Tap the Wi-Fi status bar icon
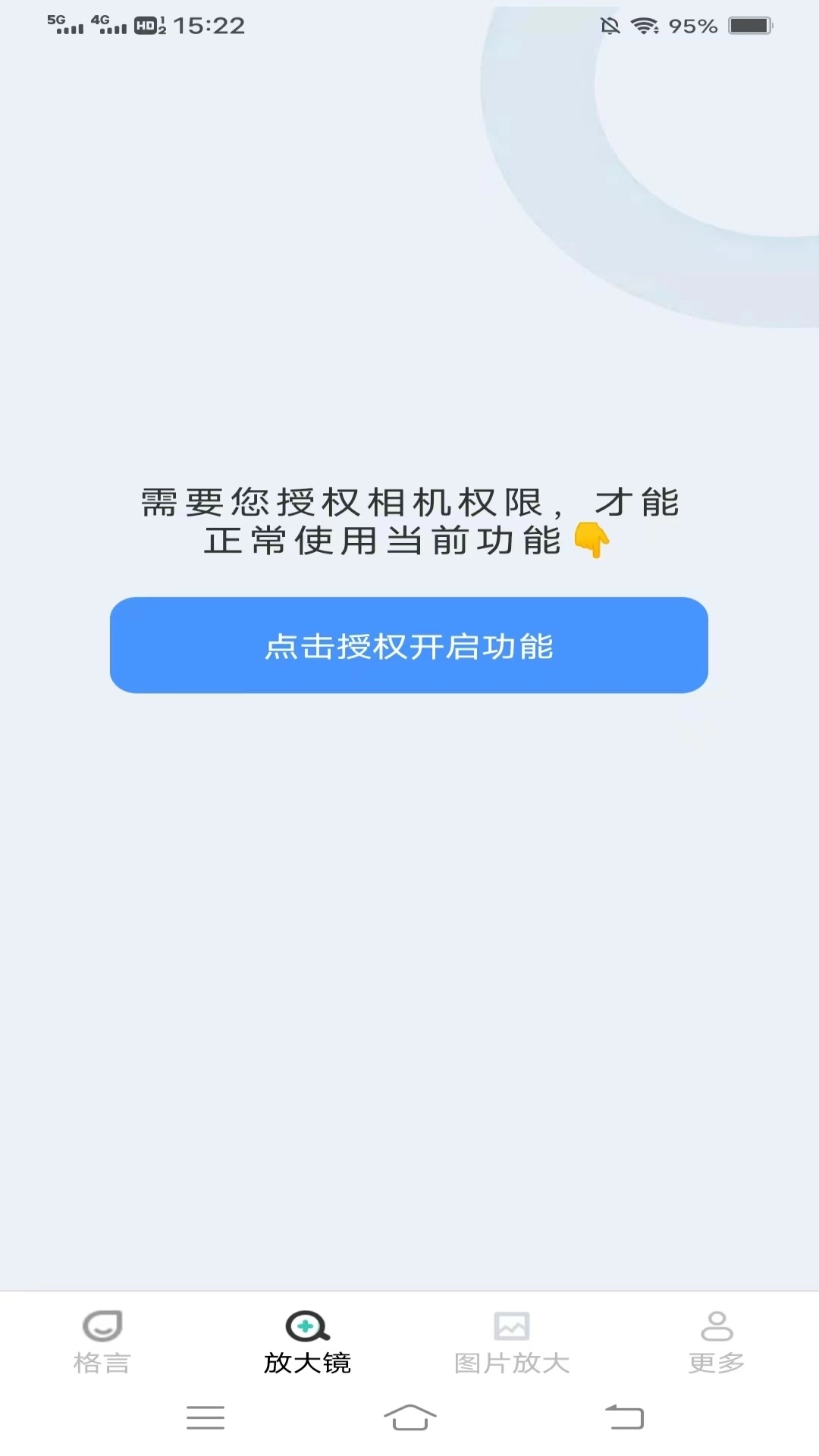This screenshot has height=1456, width=819. click(x=644, y=25)
